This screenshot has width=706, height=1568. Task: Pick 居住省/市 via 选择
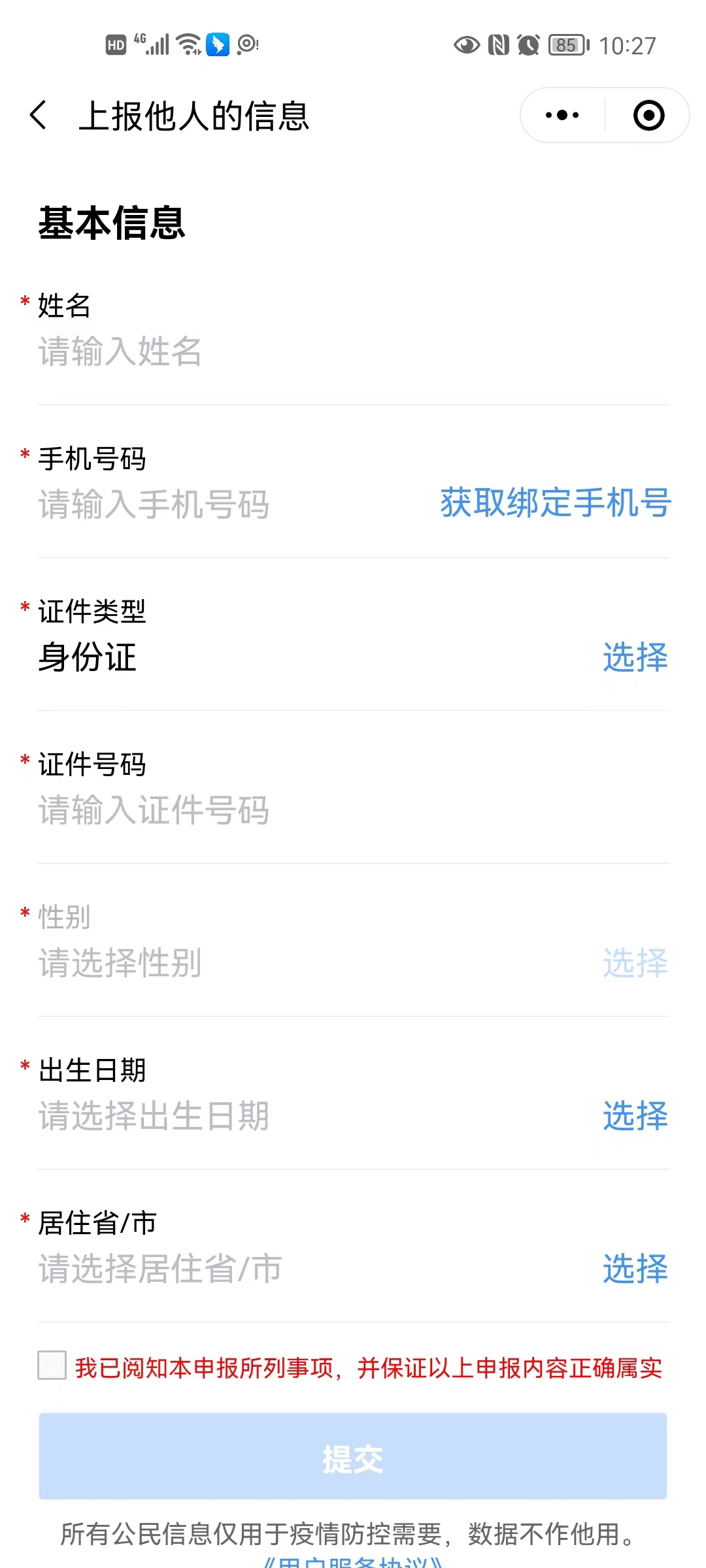(x=635, y=1269)
